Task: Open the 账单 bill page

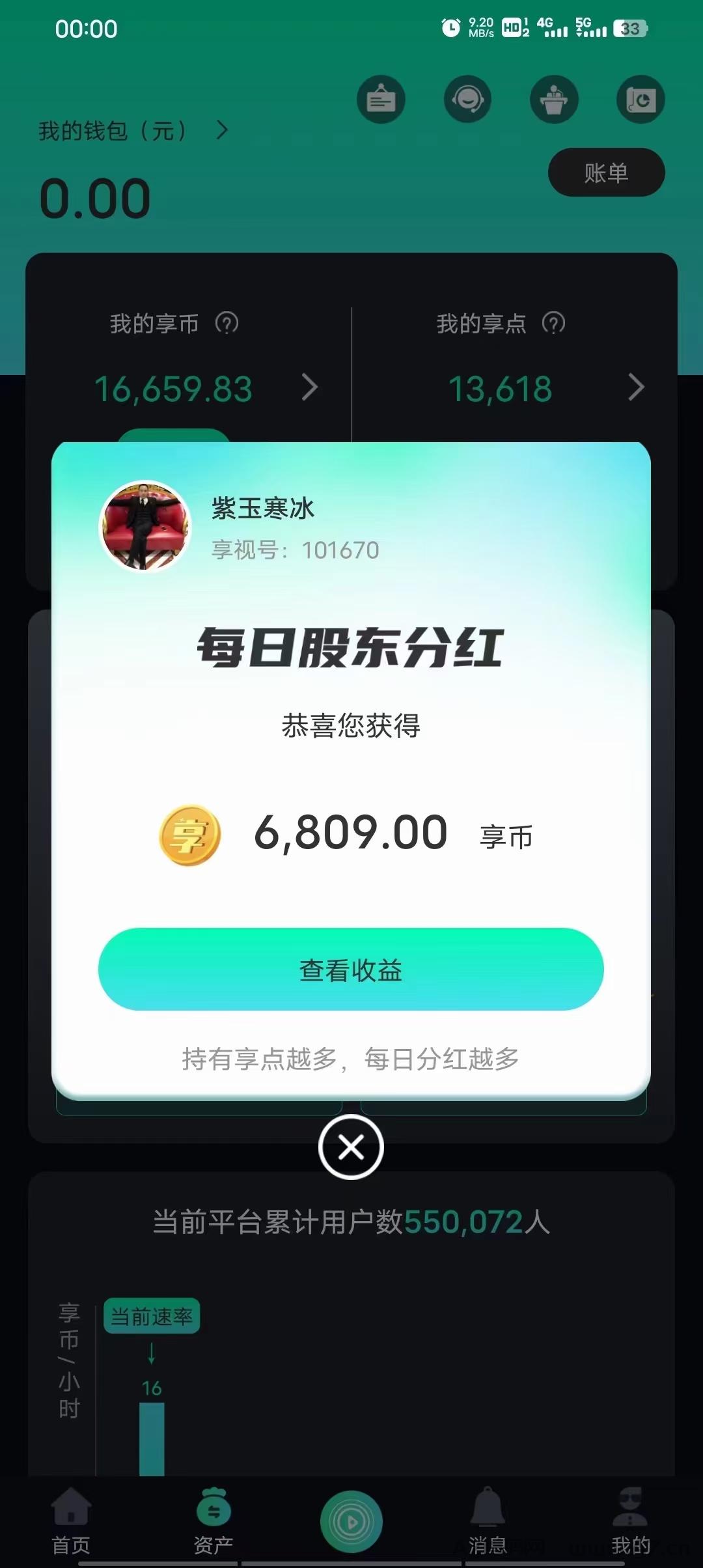Action: (606, 173)
